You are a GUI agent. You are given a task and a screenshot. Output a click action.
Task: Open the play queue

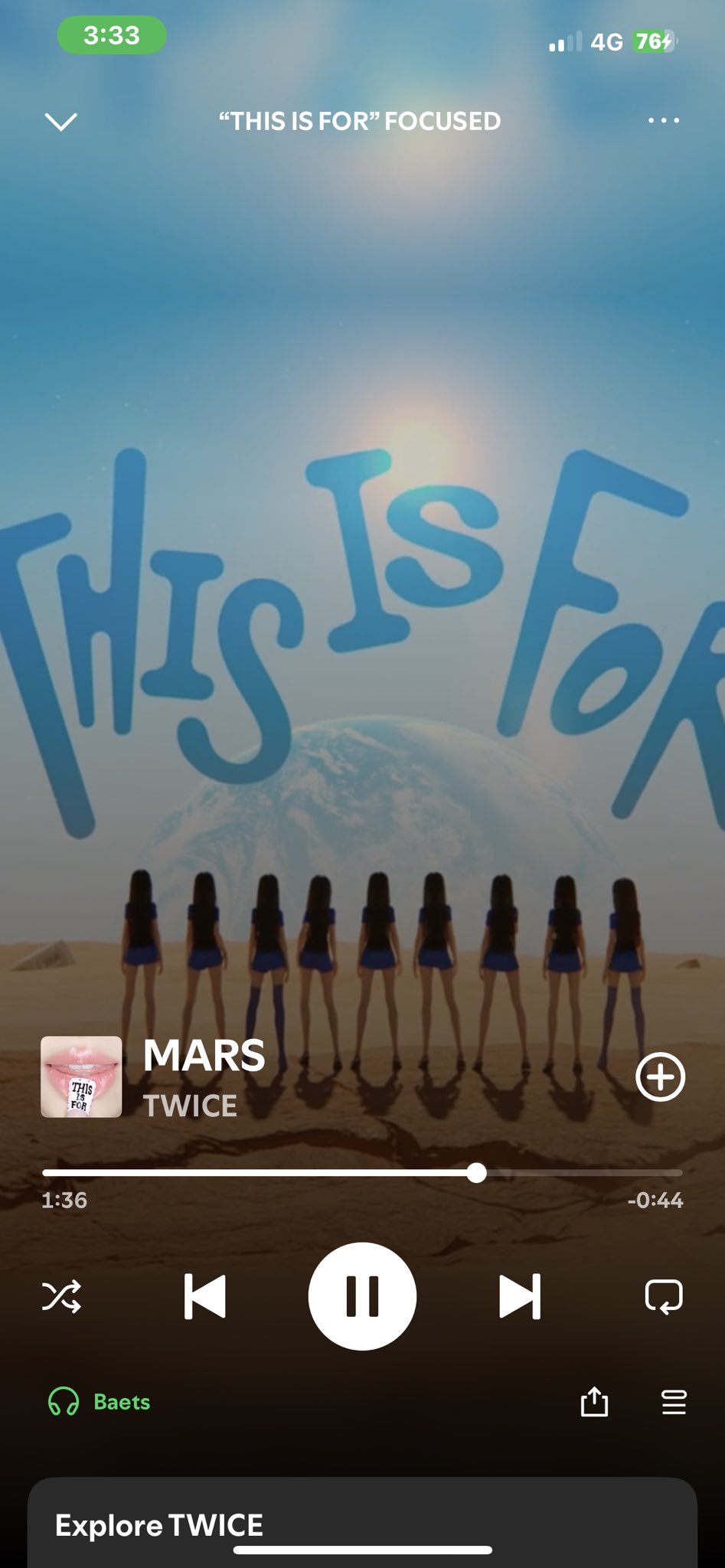click(674, 1402)
